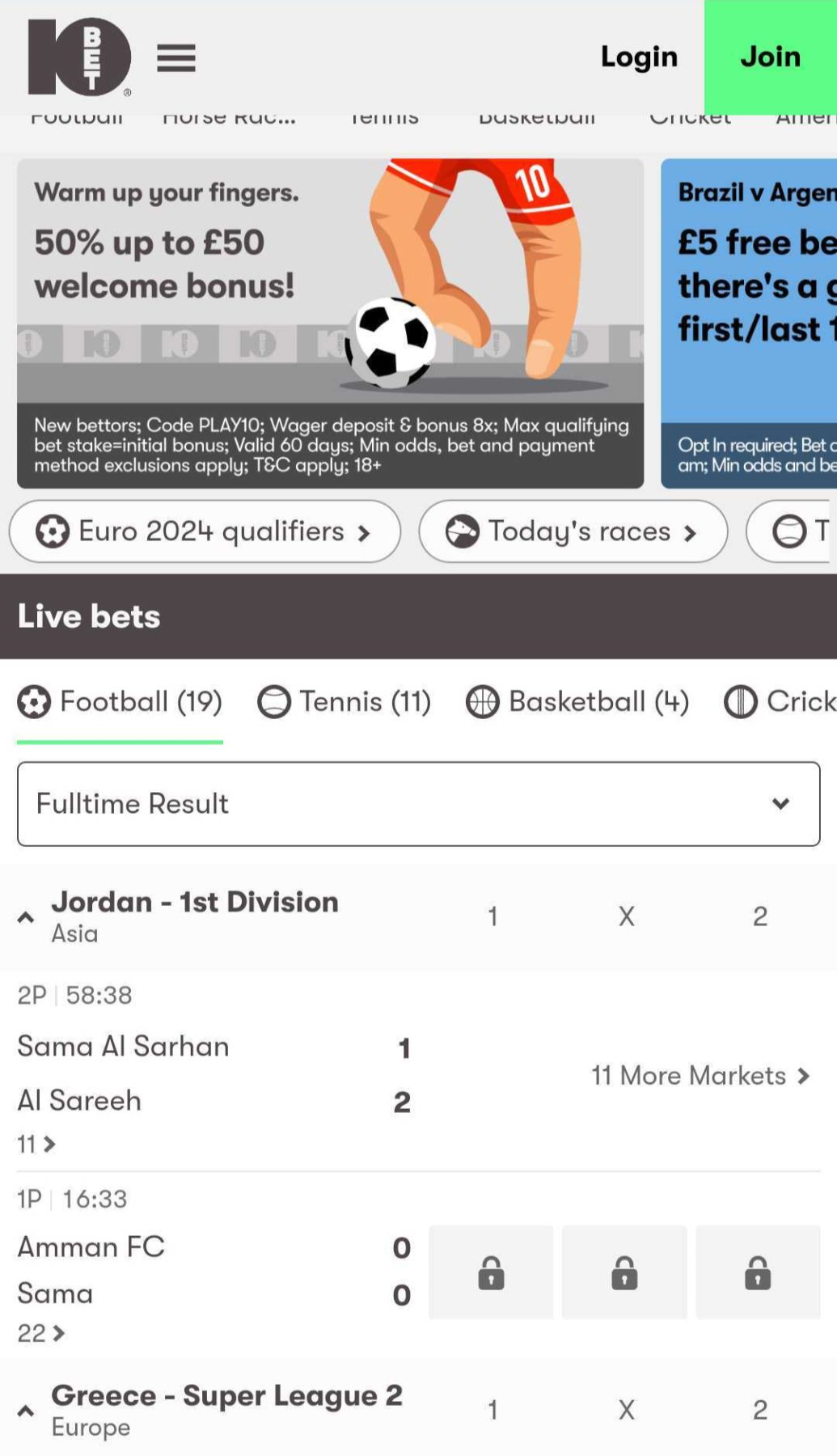Tap the green Join button
The width and height of the screenshot is (837, 1456).
[771, 57]
